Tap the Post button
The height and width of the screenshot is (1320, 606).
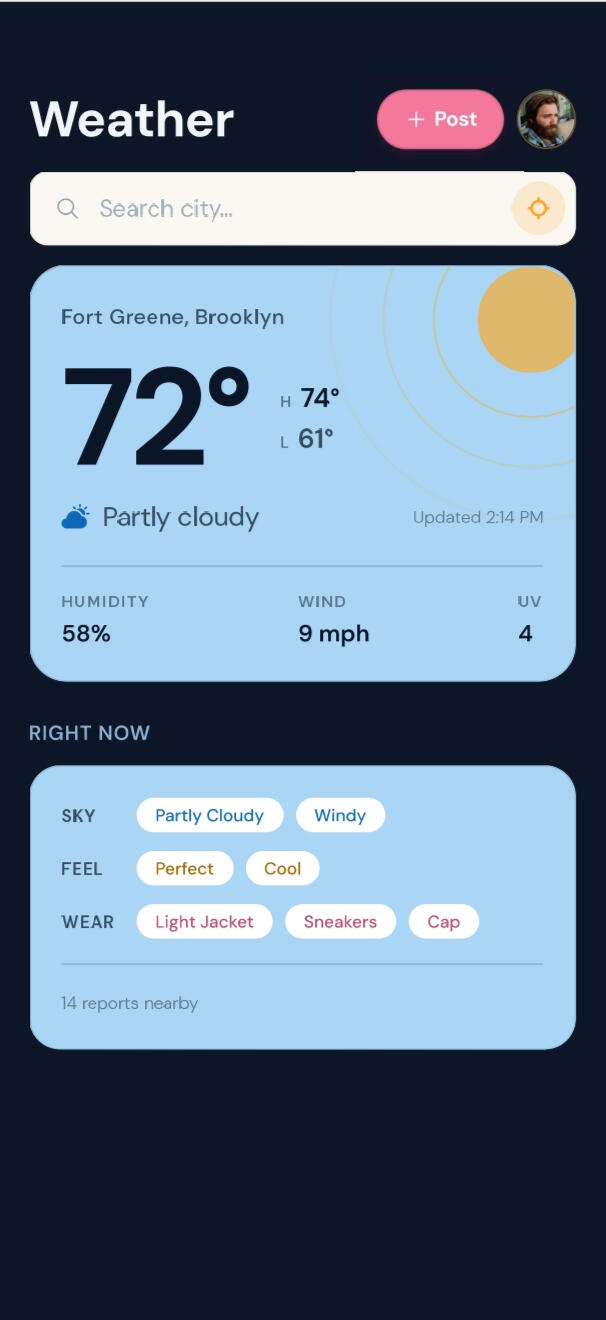tap(440, 119)
